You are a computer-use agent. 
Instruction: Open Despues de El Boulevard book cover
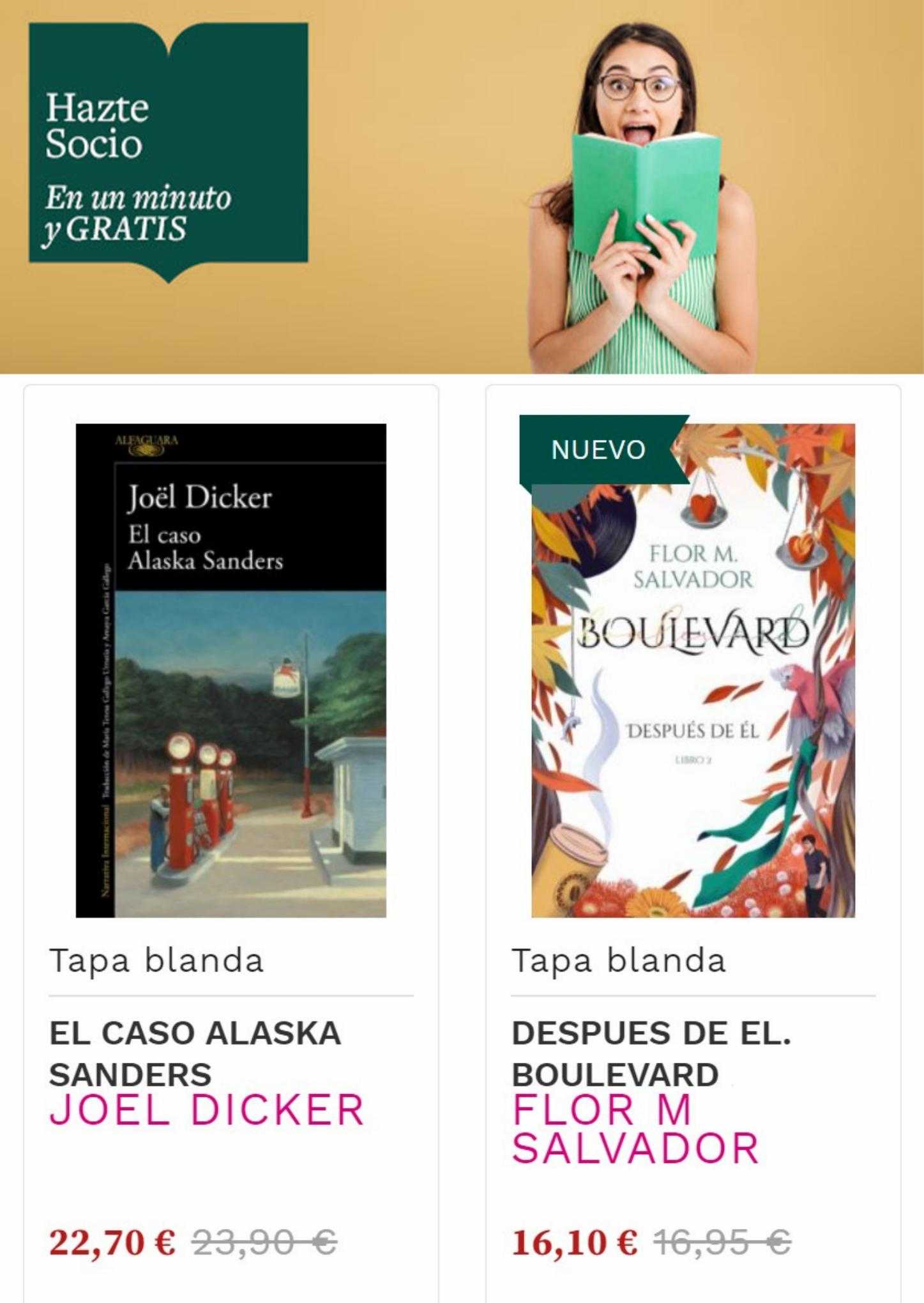pyautogui.click(x=693, y=670)
